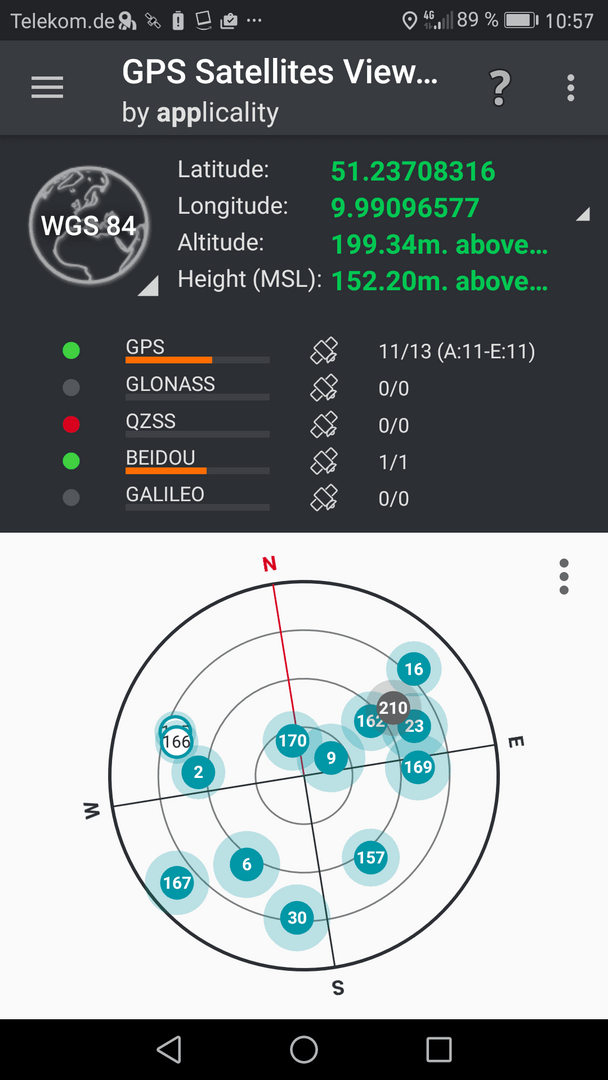Go back using the system back button
This screenshot has width=608, height=1080.
coord(169,1049)
